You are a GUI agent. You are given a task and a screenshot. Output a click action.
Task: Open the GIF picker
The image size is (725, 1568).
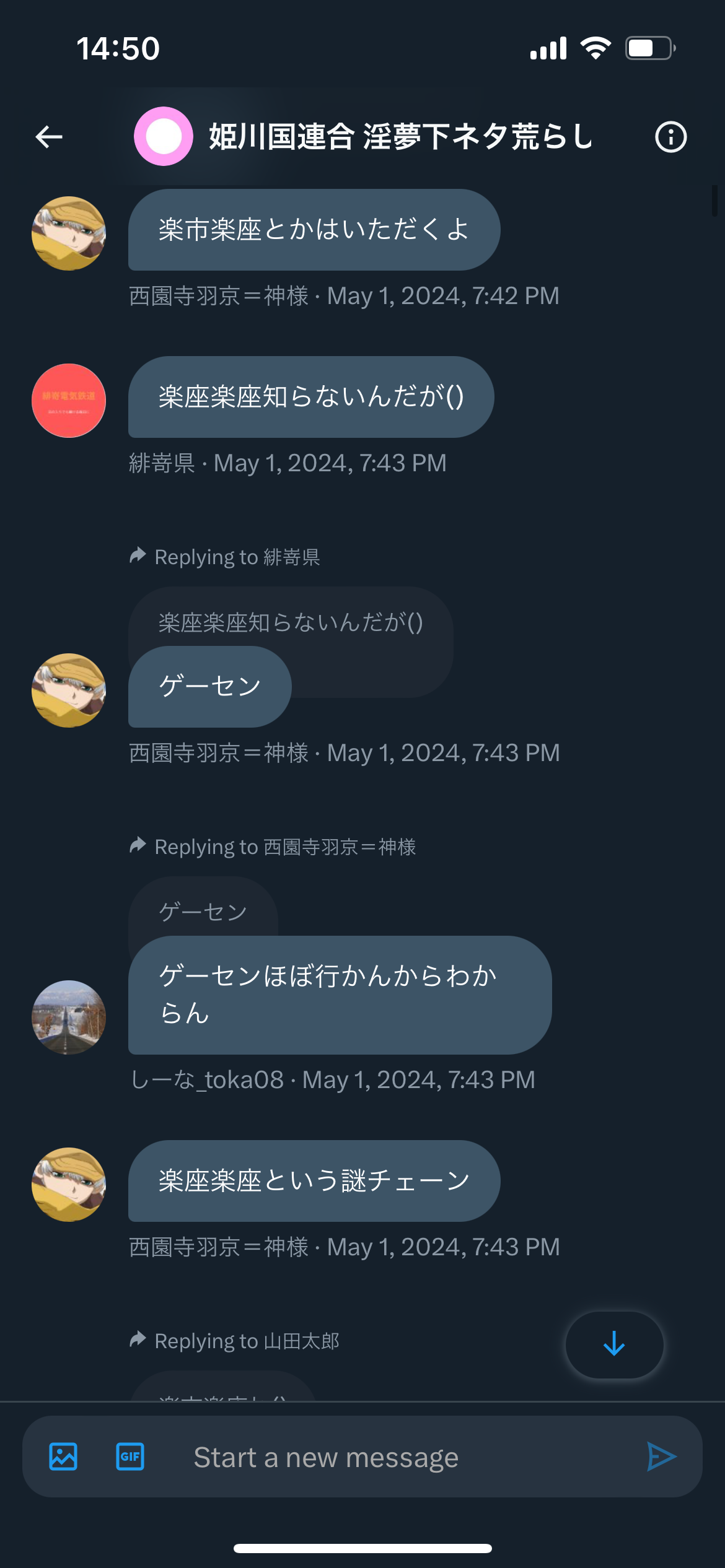tap(130, 1457)
